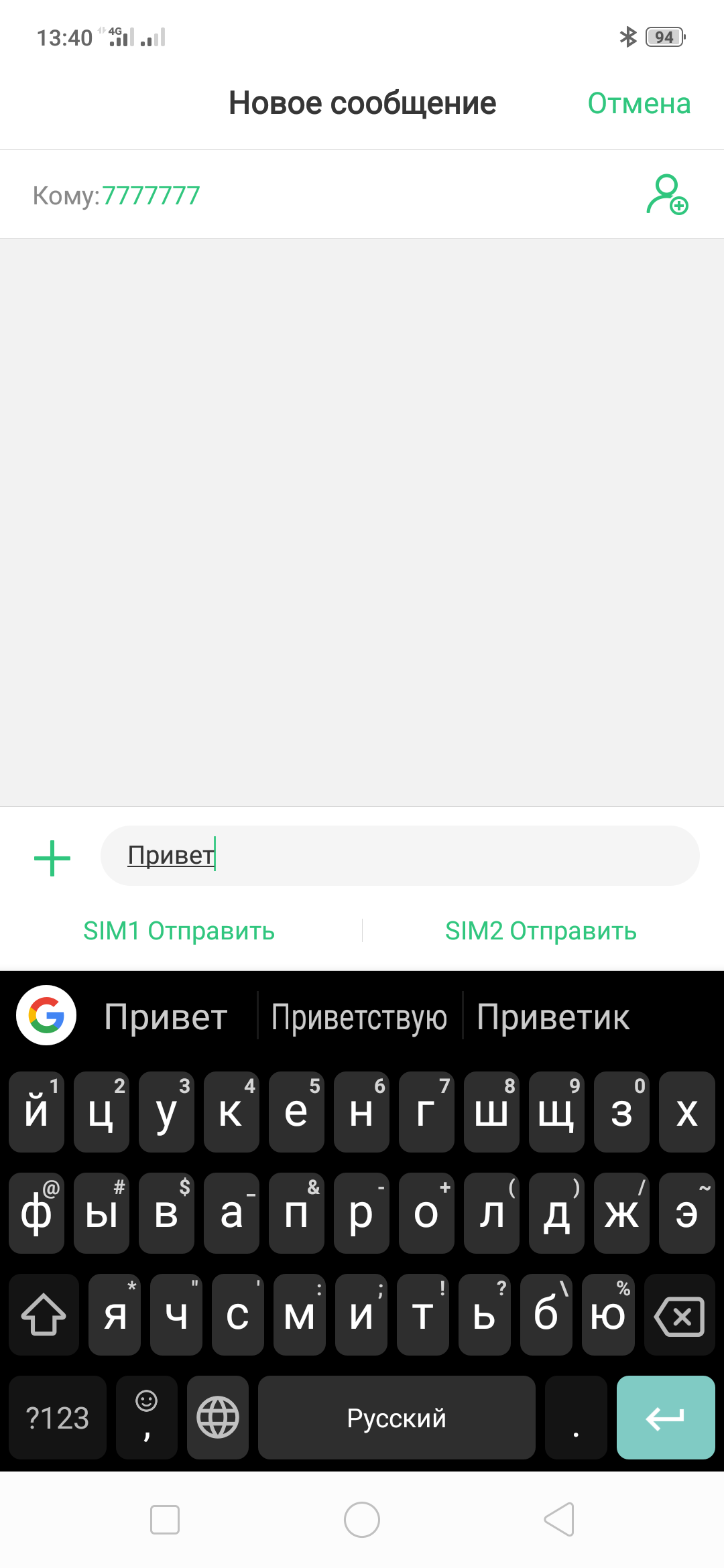Image resolution: width=724 pixels, height=1568 pixels.
Task: Send the message via SIM2 Отправить
Action: (541, 931)
